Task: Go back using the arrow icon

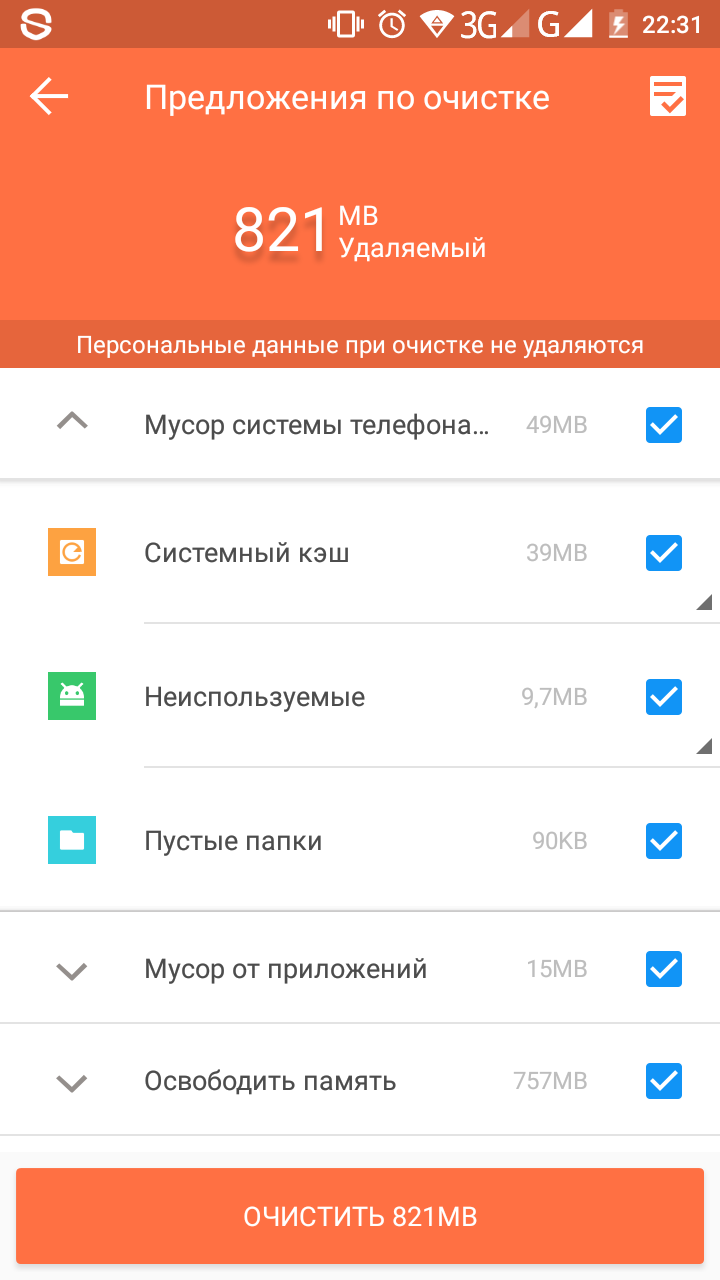Action: 49,97
